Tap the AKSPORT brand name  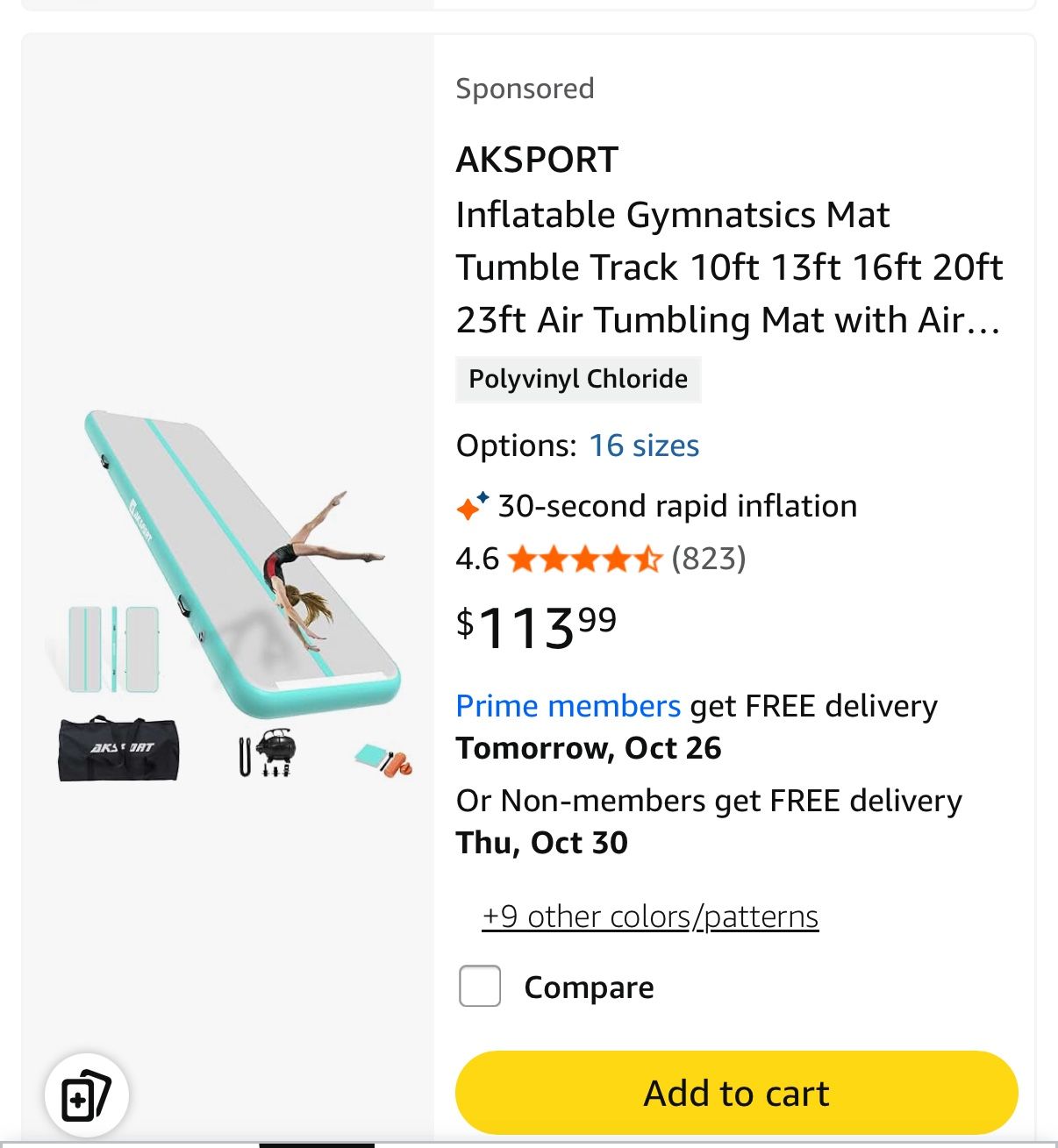(536, 160)
